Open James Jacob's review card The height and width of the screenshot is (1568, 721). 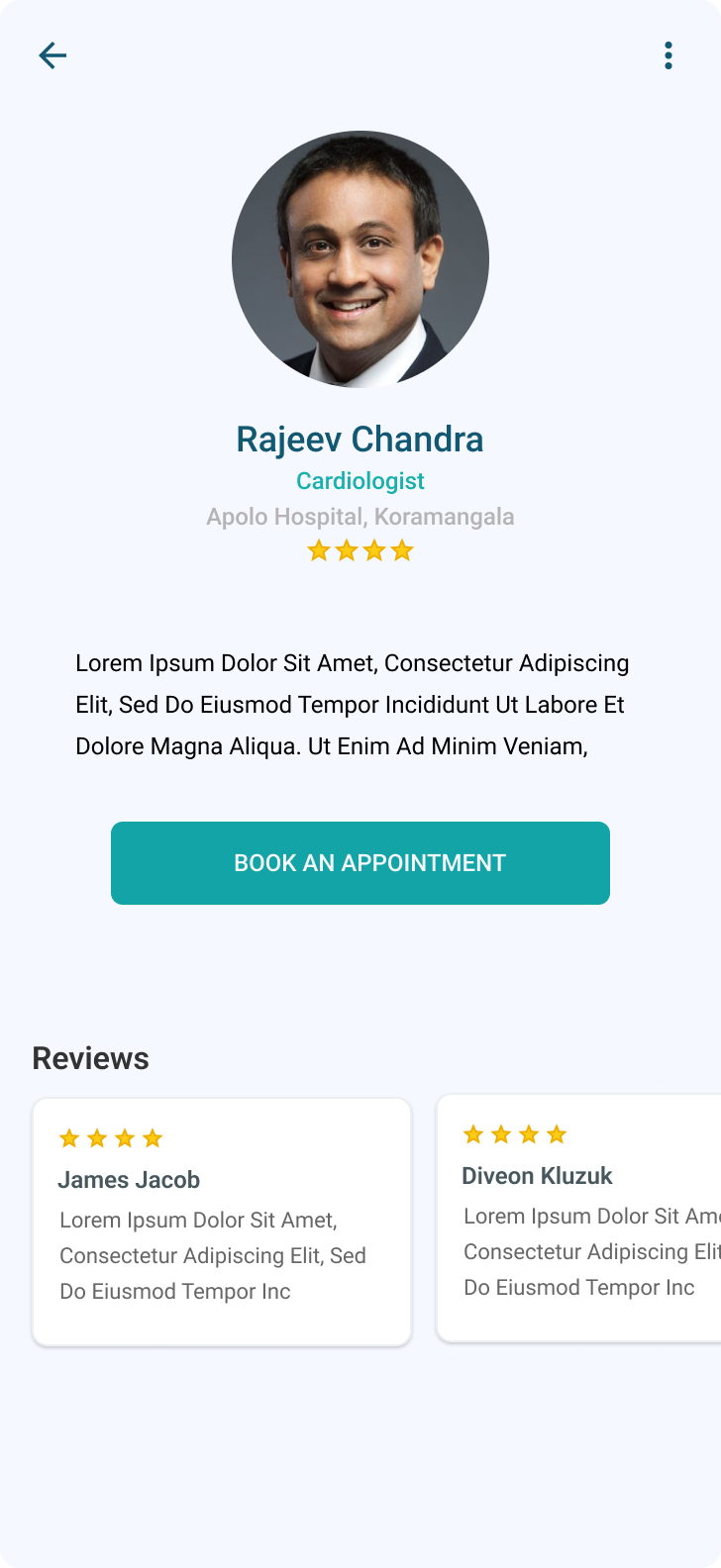pos(222,1222)
